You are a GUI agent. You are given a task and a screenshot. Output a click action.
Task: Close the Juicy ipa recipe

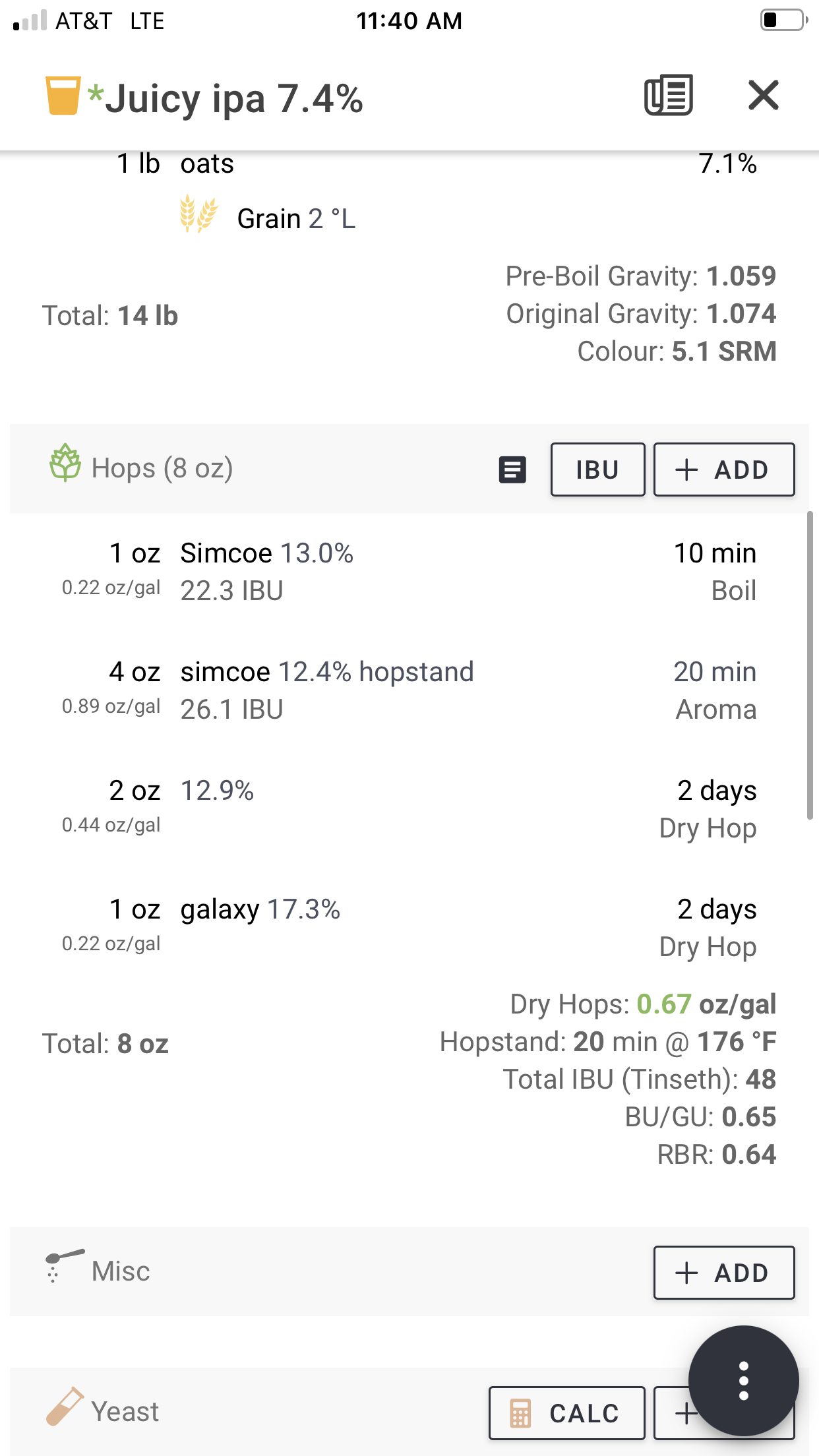point(764,96)
